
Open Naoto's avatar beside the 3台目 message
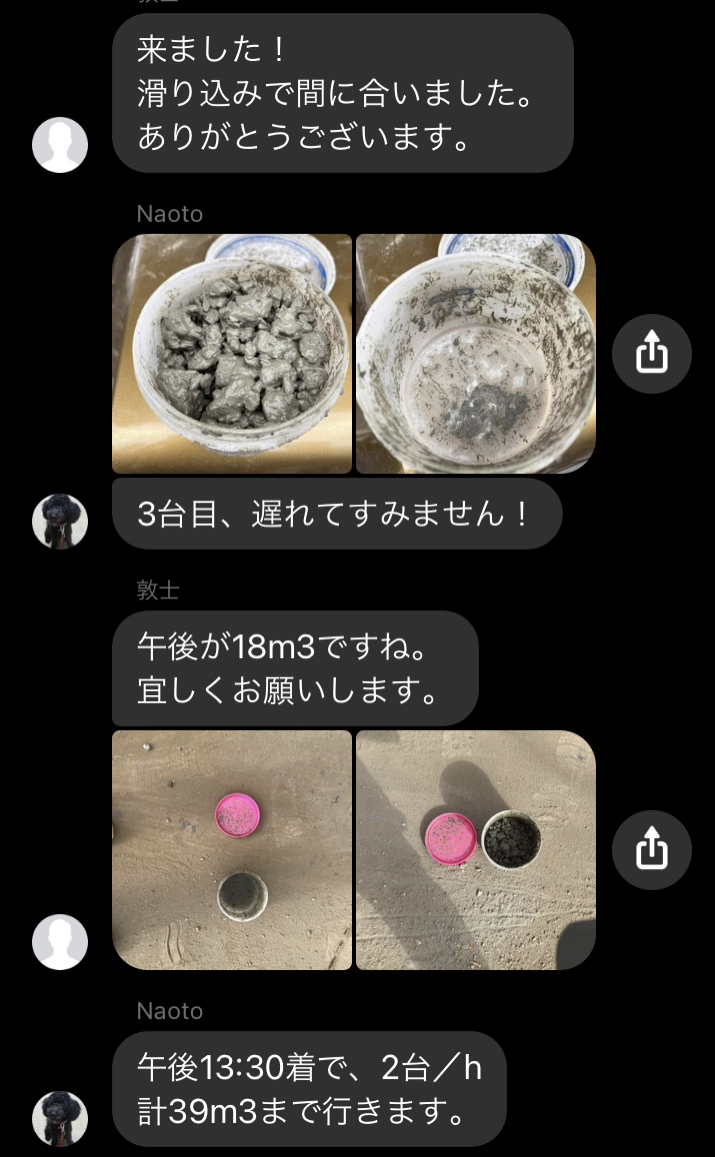pyautogui.click(x=60, y=521)
